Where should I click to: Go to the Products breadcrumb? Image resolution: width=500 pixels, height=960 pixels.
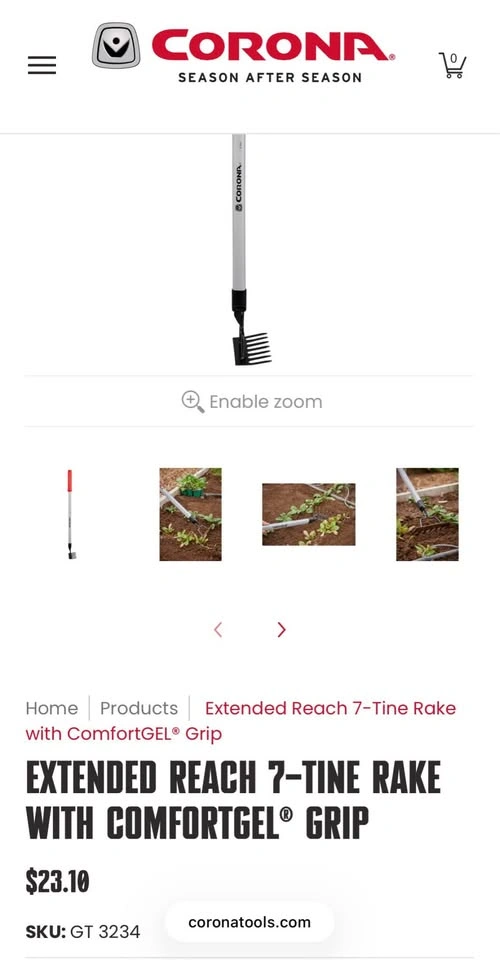point(139,708)
